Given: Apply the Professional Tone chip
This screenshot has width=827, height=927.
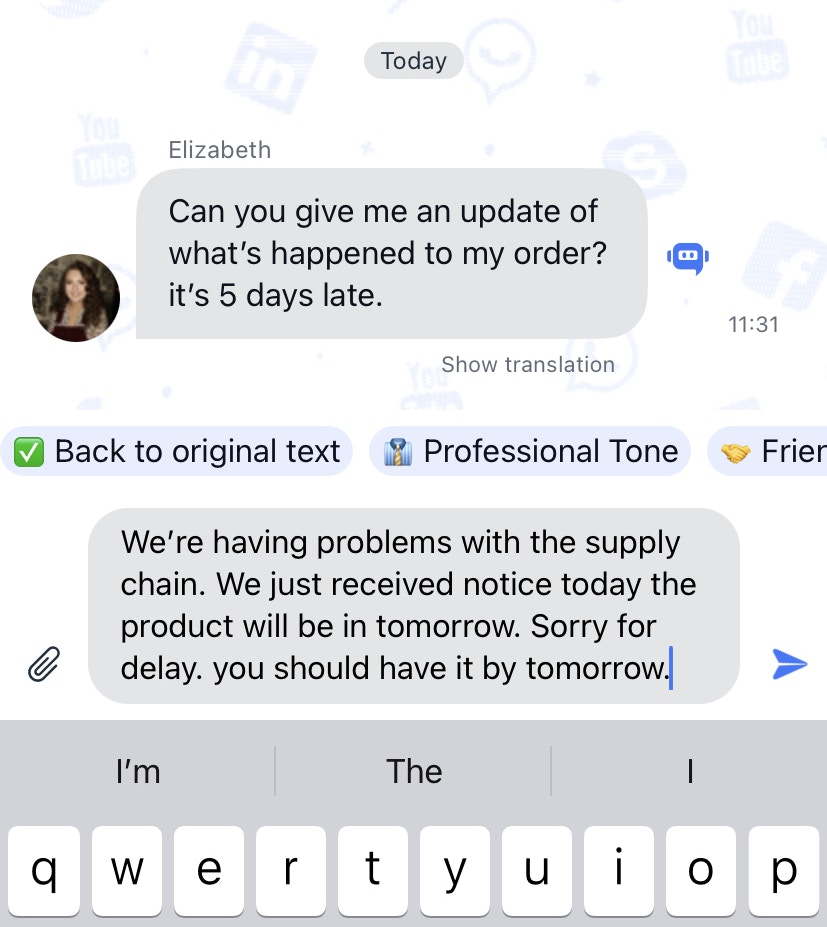Looking at the screenshot, I should click(x=531, y=452).
